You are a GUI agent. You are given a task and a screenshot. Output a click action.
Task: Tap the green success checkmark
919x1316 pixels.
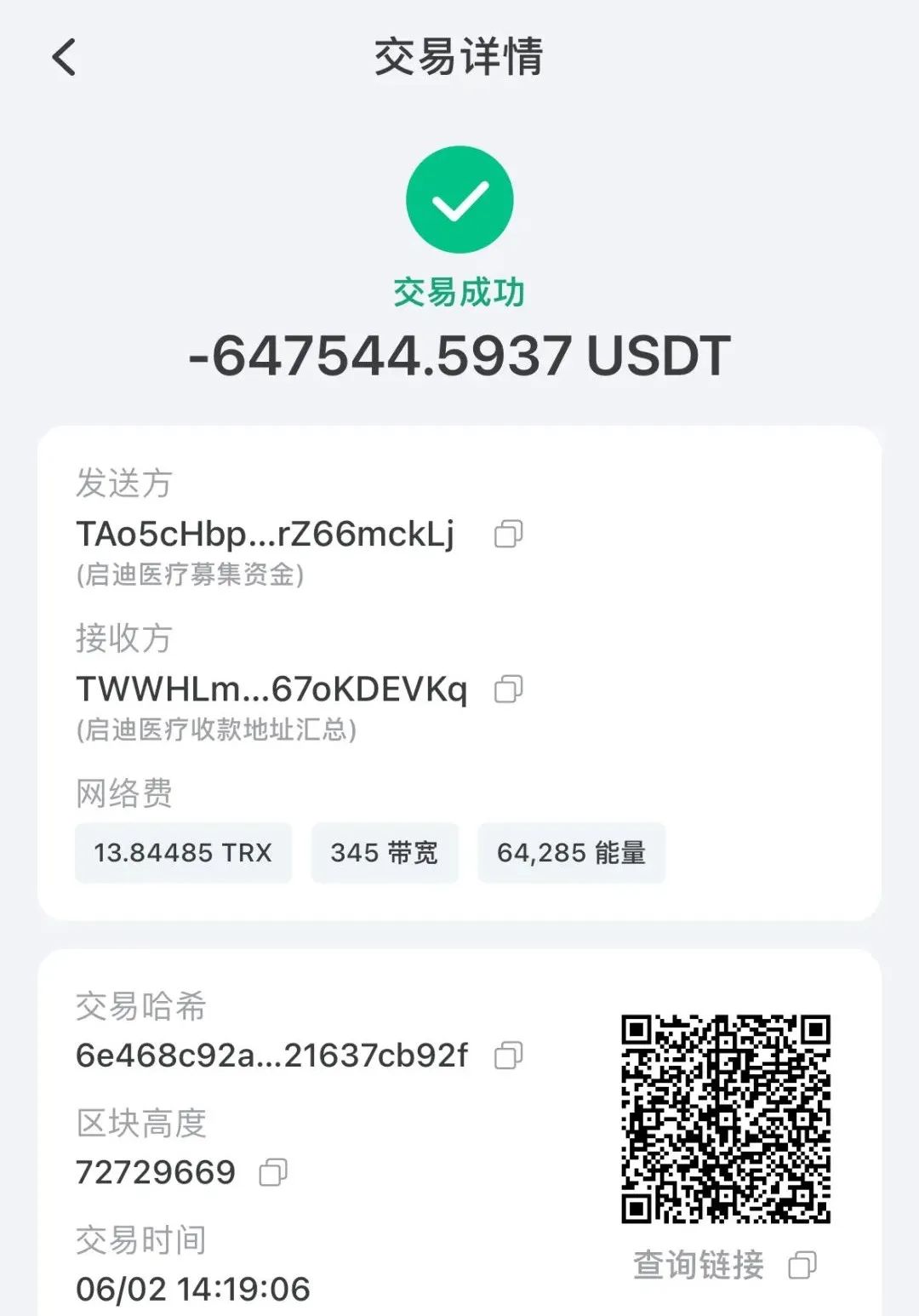tap(459, 197)
